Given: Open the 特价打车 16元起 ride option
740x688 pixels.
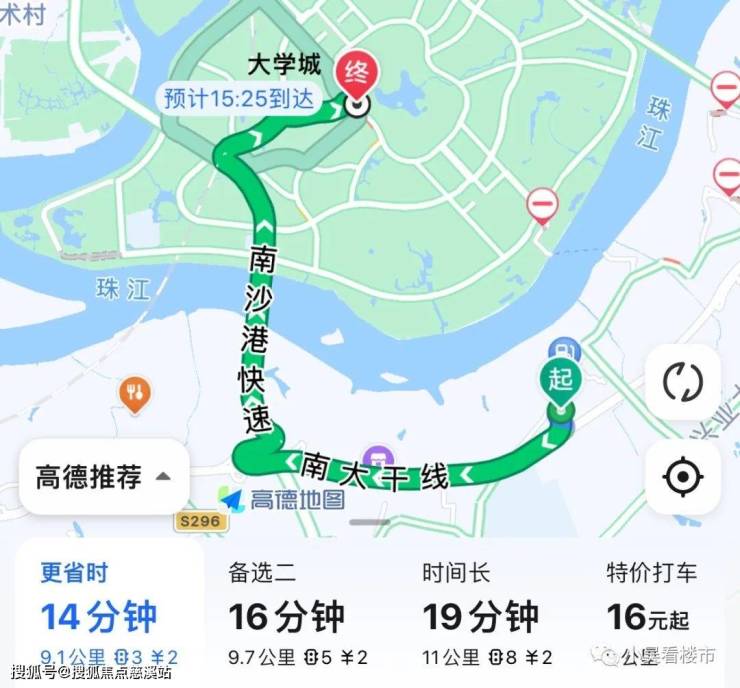Looking at the screenshot, I should (655, 614).
